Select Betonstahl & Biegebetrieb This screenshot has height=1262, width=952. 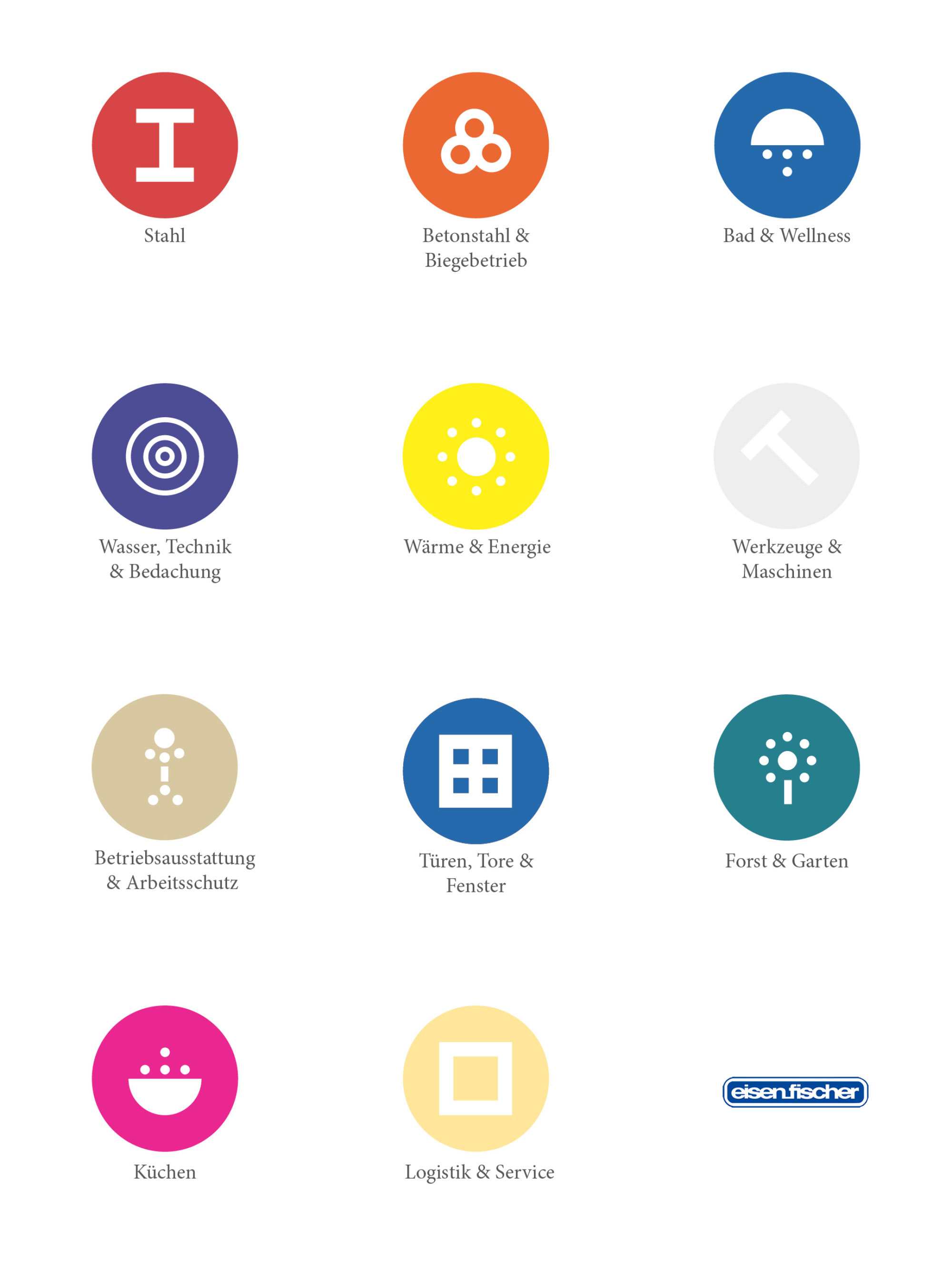[476, 145]
